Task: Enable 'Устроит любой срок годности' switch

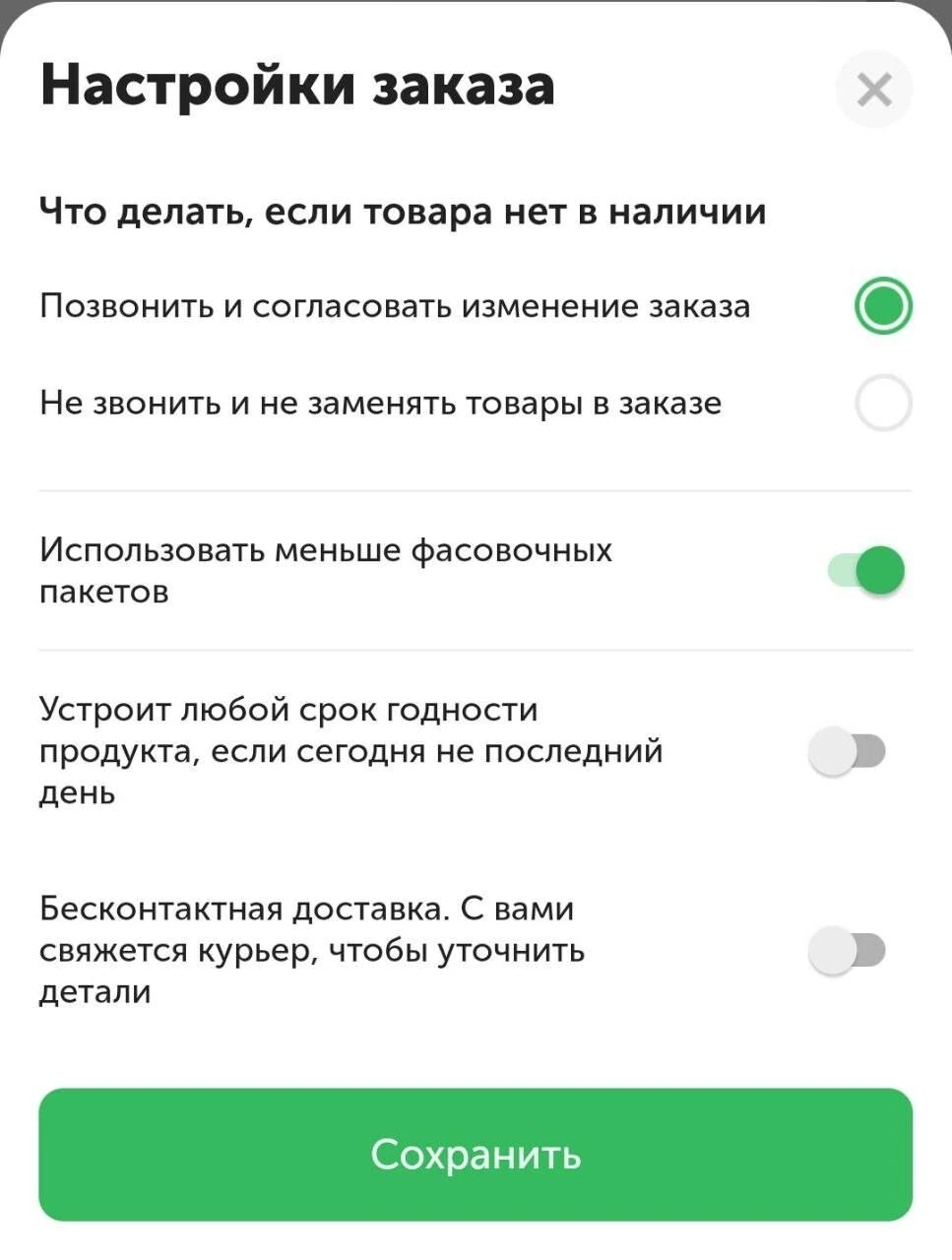Action: (847, 752)
